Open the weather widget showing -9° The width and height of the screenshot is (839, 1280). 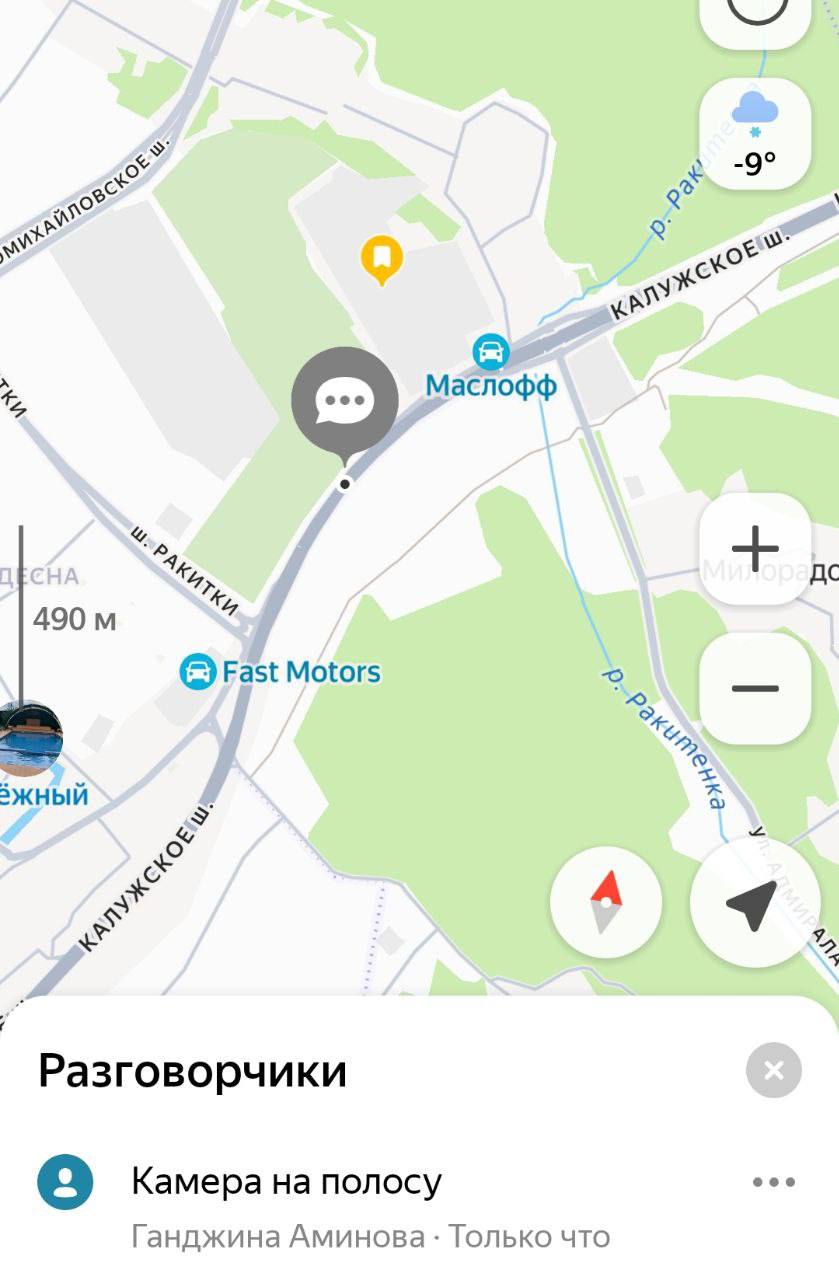pos(755,132)
